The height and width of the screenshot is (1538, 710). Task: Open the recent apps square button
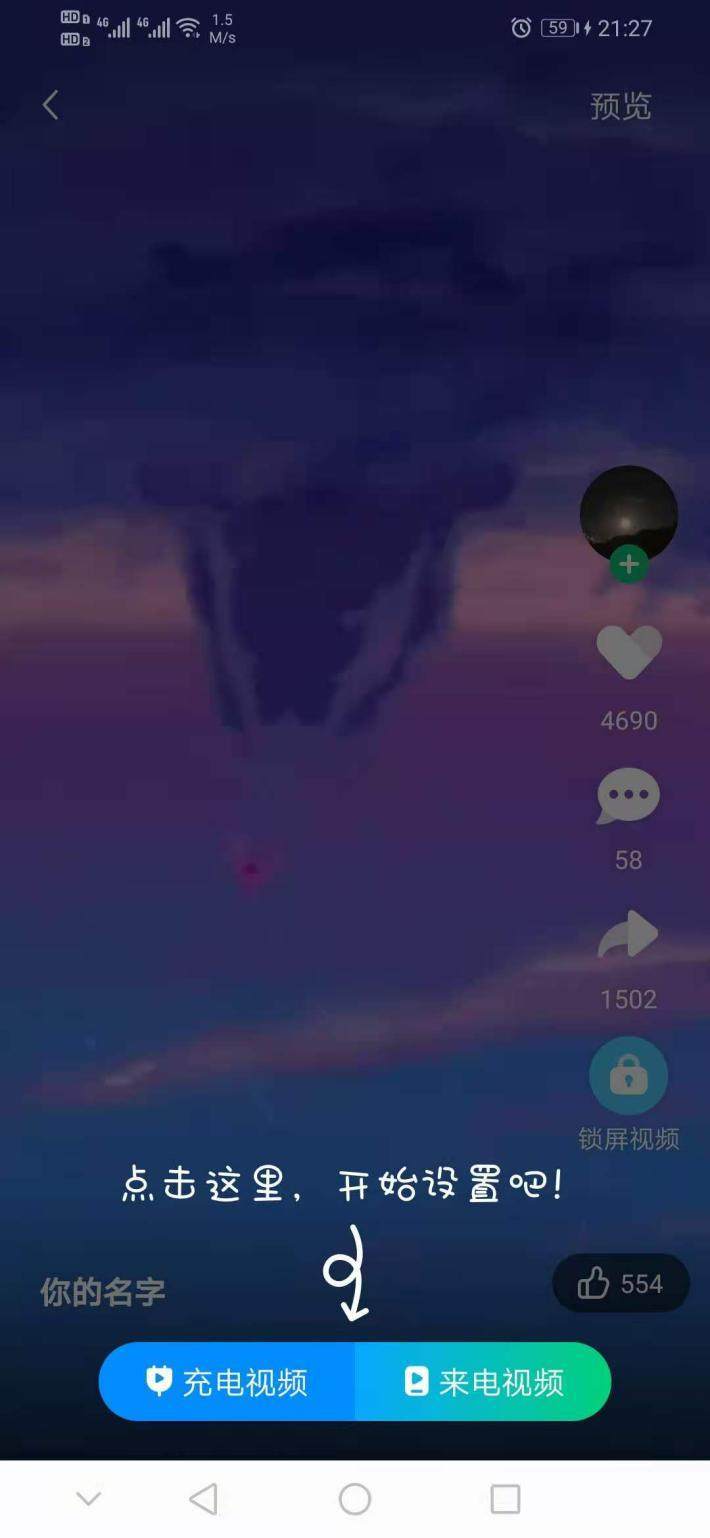(505, 1499)
